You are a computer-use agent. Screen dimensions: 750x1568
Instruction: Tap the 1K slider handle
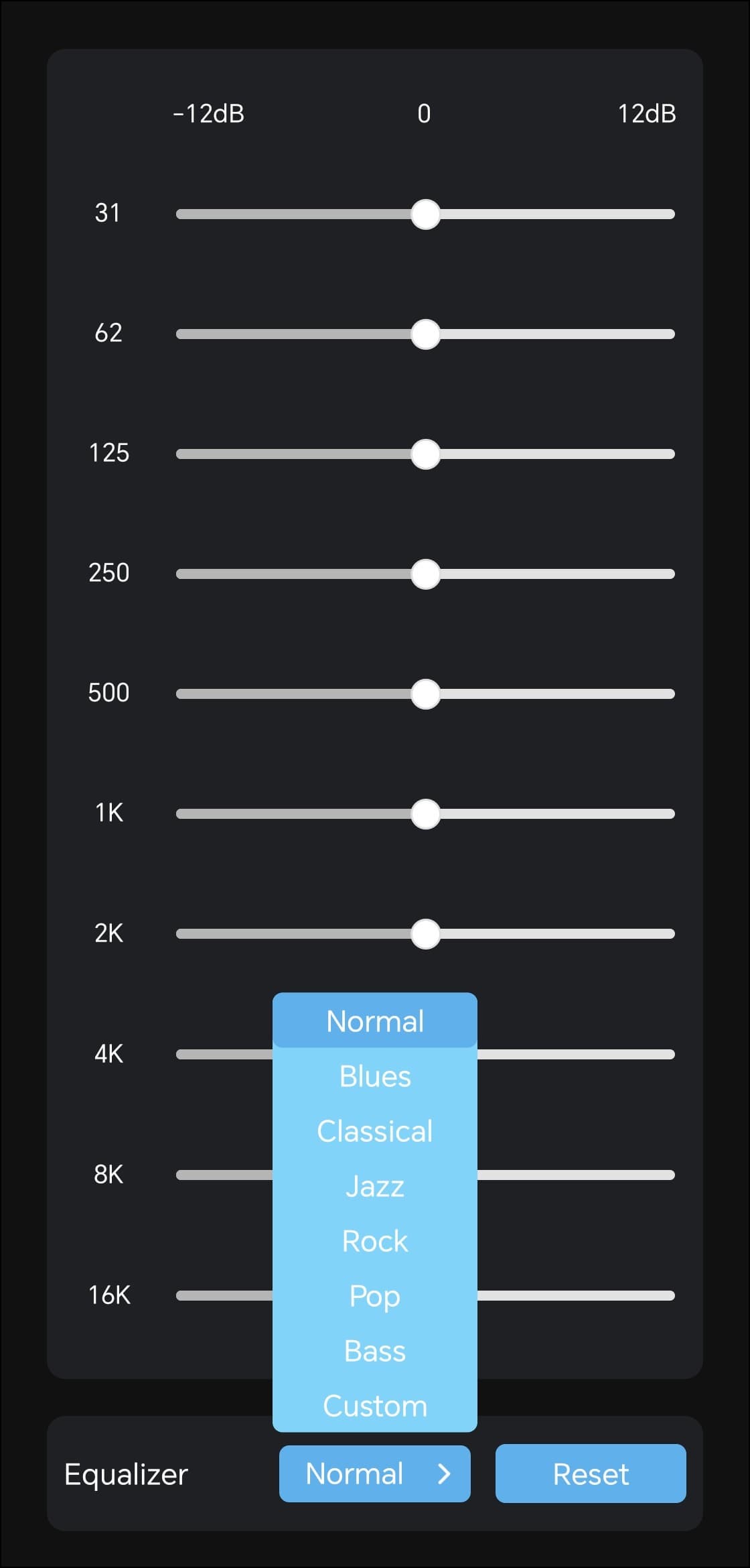(425, 814)
